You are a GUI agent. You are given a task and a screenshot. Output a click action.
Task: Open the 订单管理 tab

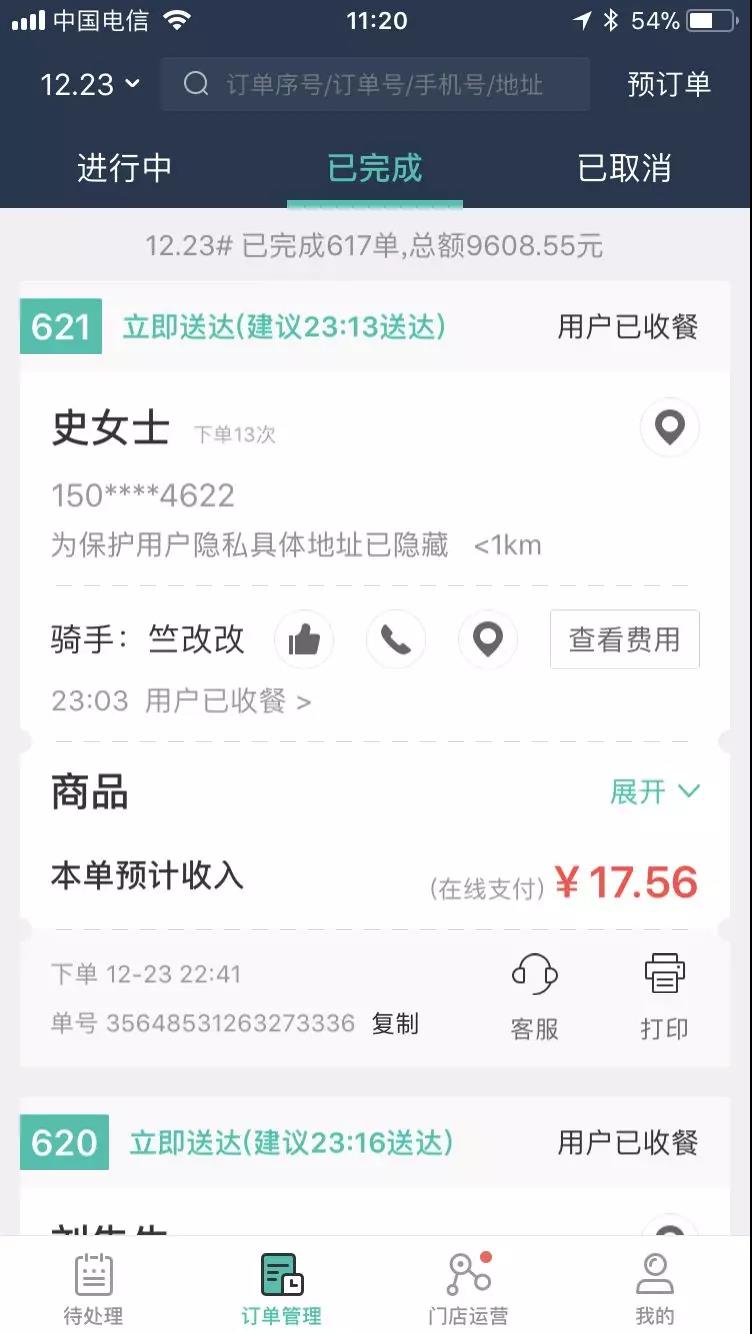[281, 1288]
